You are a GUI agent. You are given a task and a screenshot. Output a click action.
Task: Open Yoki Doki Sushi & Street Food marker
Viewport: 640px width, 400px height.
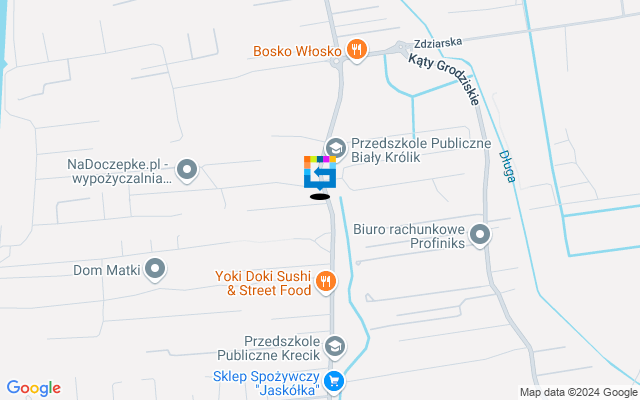325,284
